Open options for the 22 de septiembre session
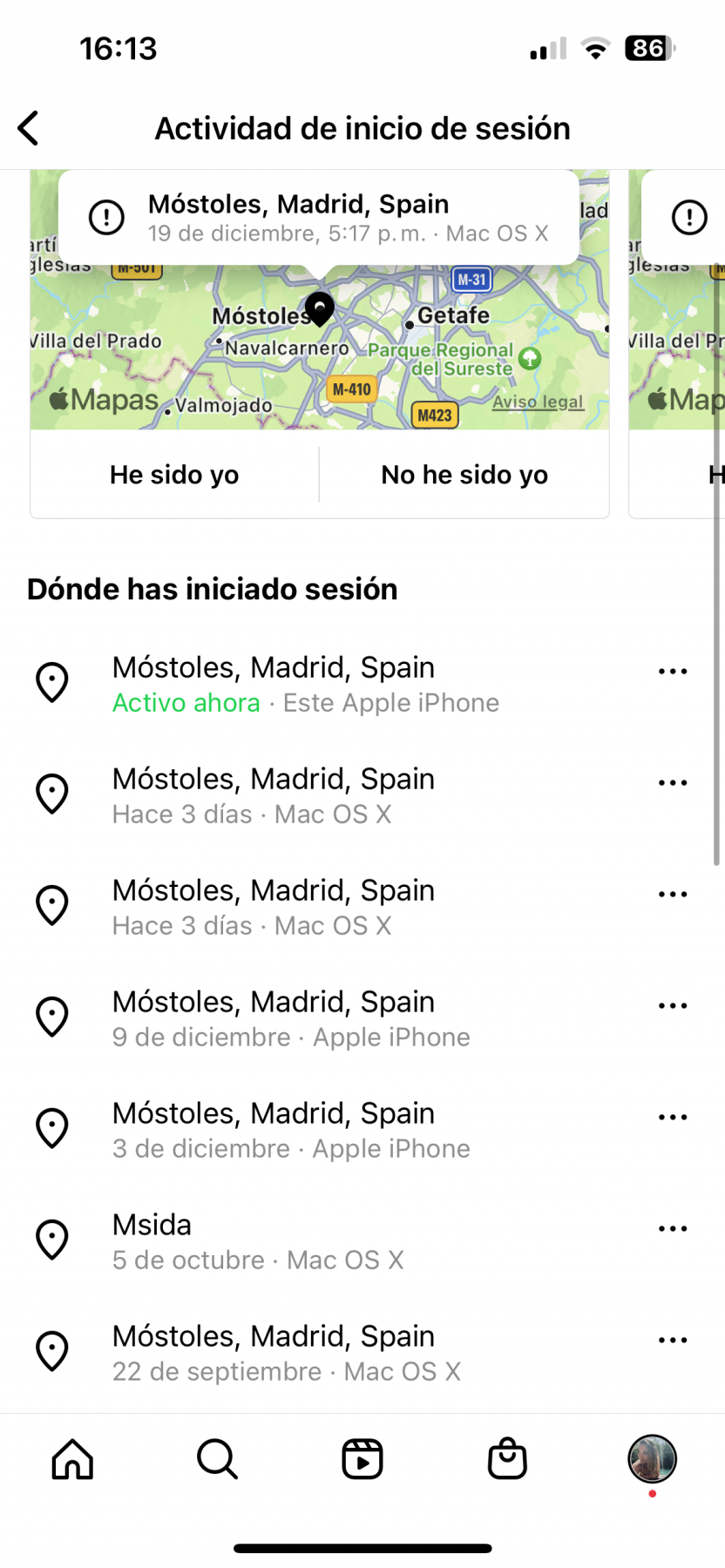This screenshot has height=1568, width=725. [673, 1341]
